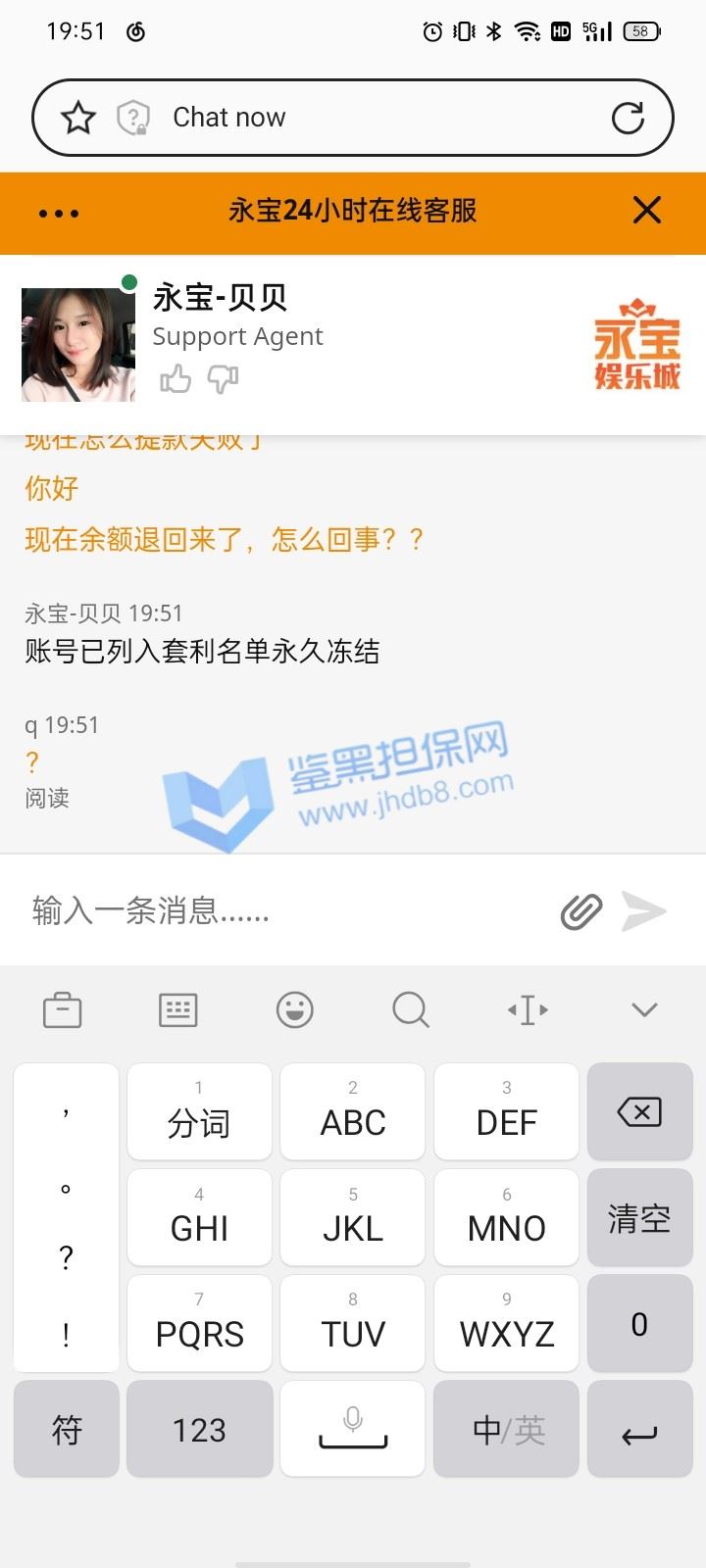706x1568 pixels.
Task: Tap the message input field
Action: tap(284, 911)
